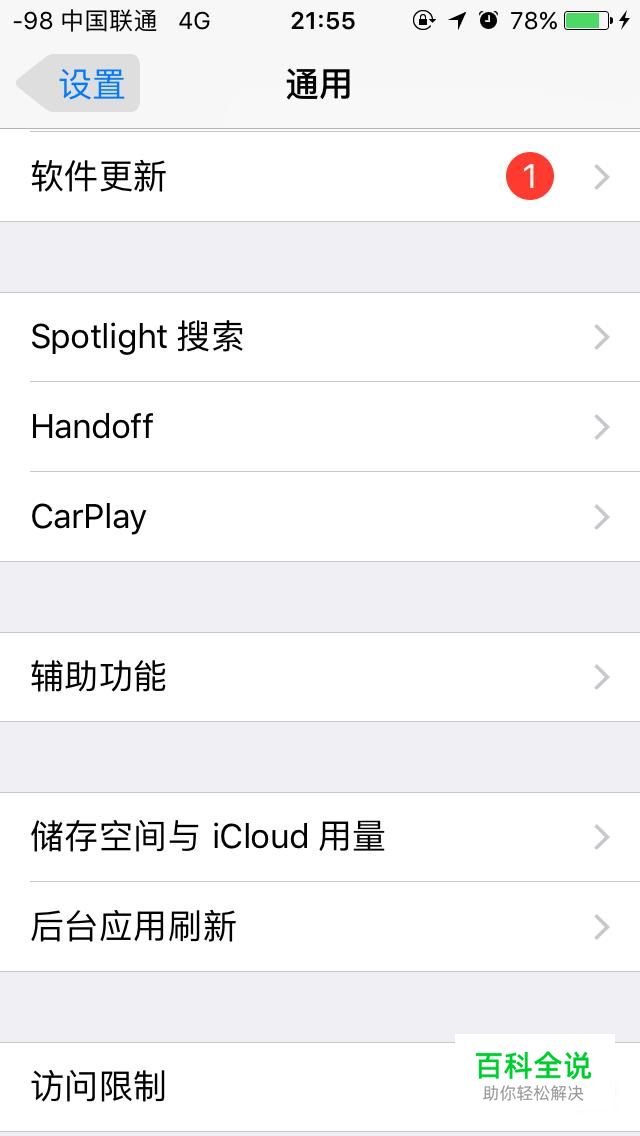Open CarPlay settings

(x=320, y=517)
